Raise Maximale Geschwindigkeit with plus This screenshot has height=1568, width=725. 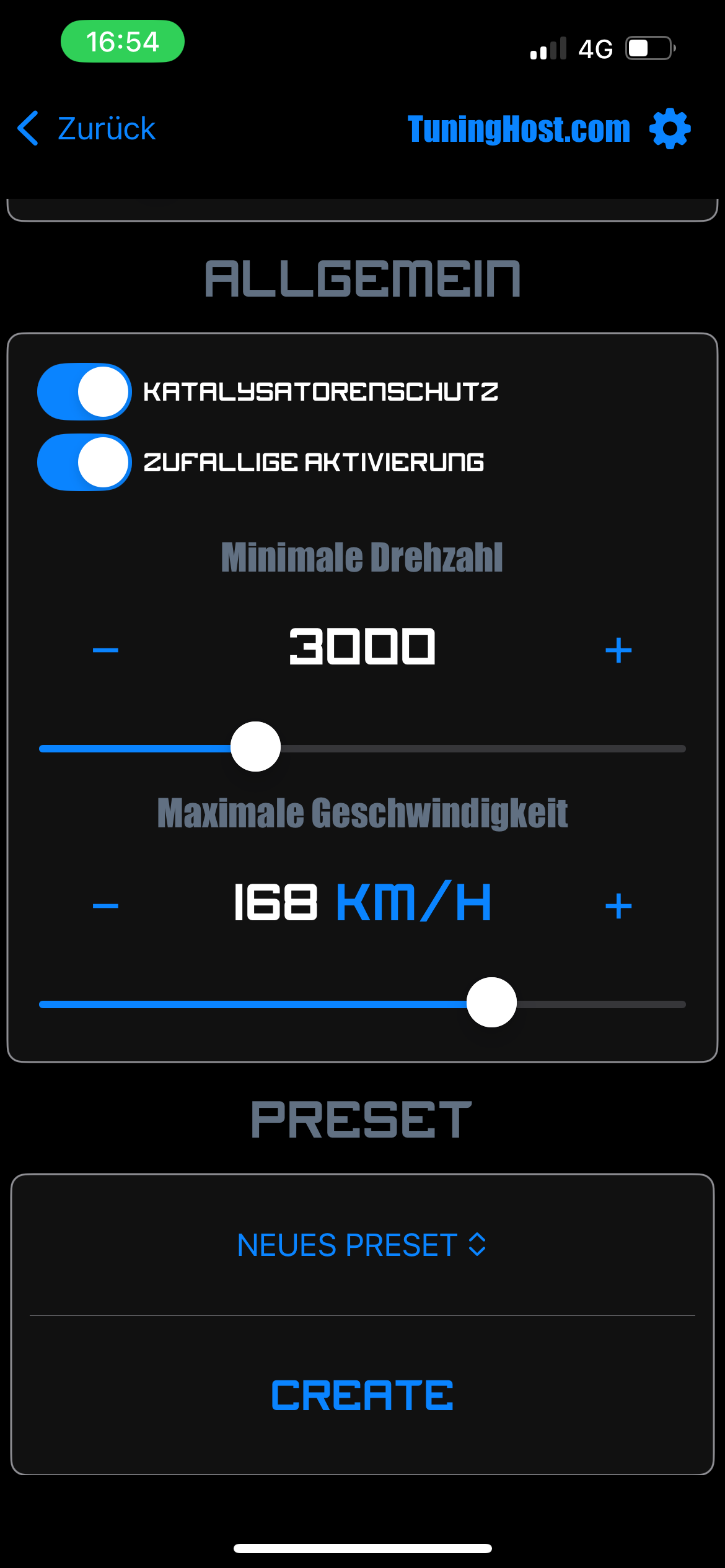[618, 906]
